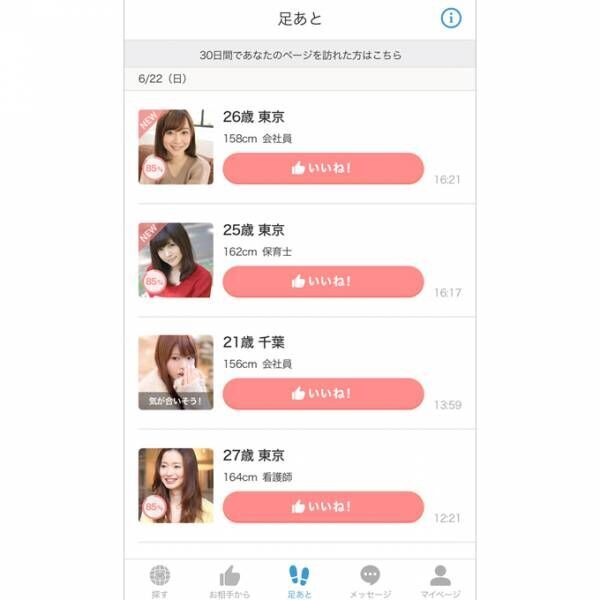
Task: Select the 足あと tab
Action: point(299,581)
